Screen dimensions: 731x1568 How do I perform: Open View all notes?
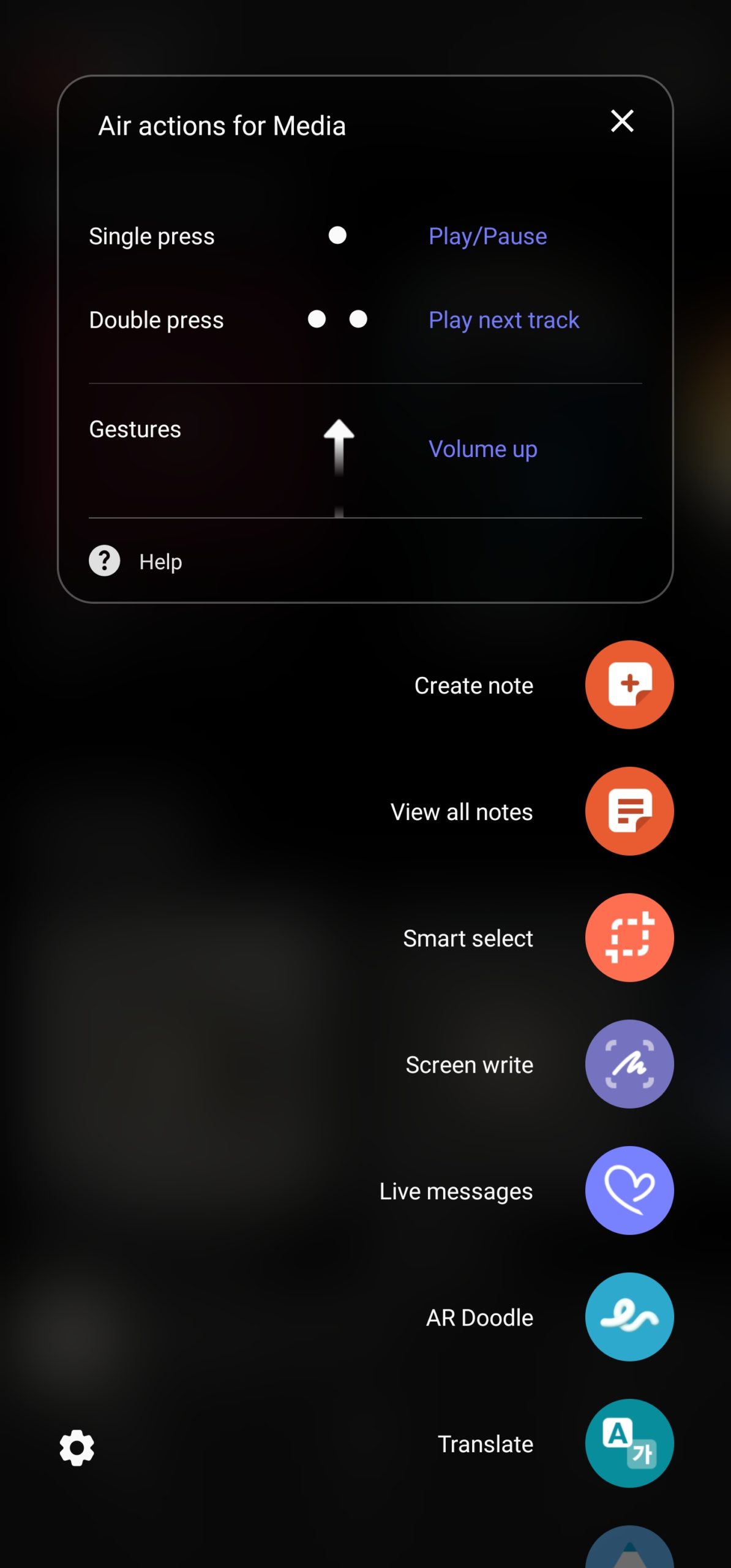[629, 811]
